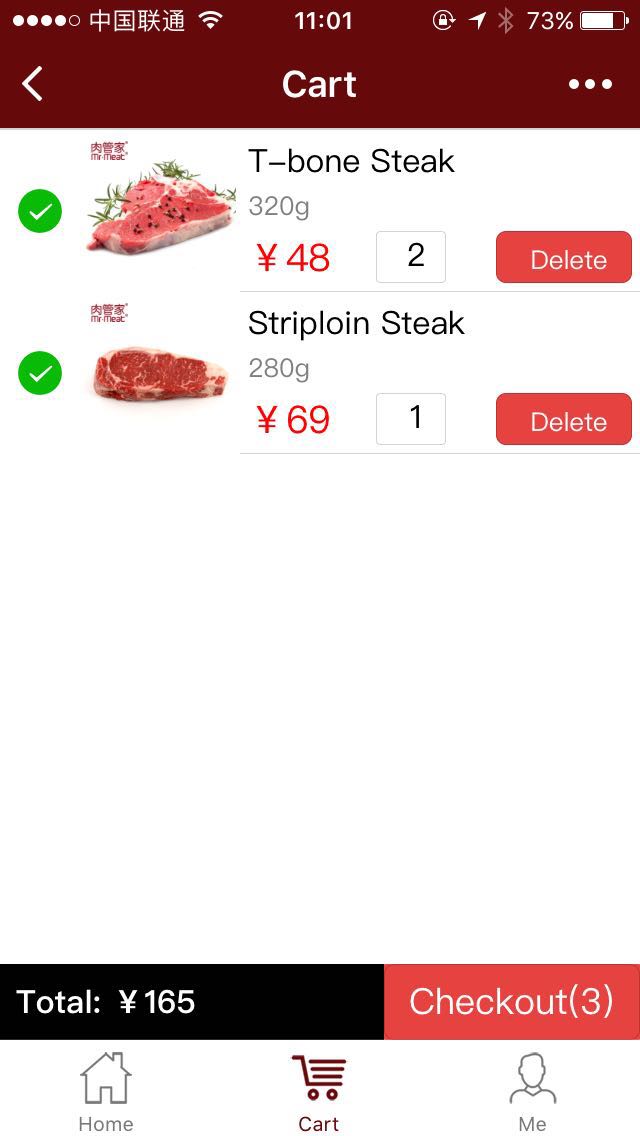Delete Striploin Steak from the cart

click(x=564, y=420)
